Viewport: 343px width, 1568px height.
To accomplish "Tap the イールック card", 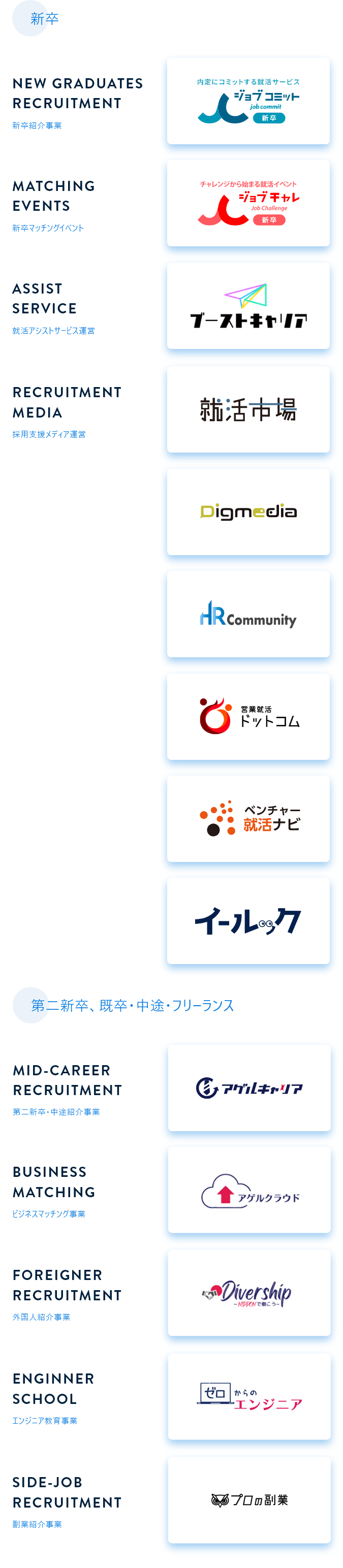I will 248,921.
